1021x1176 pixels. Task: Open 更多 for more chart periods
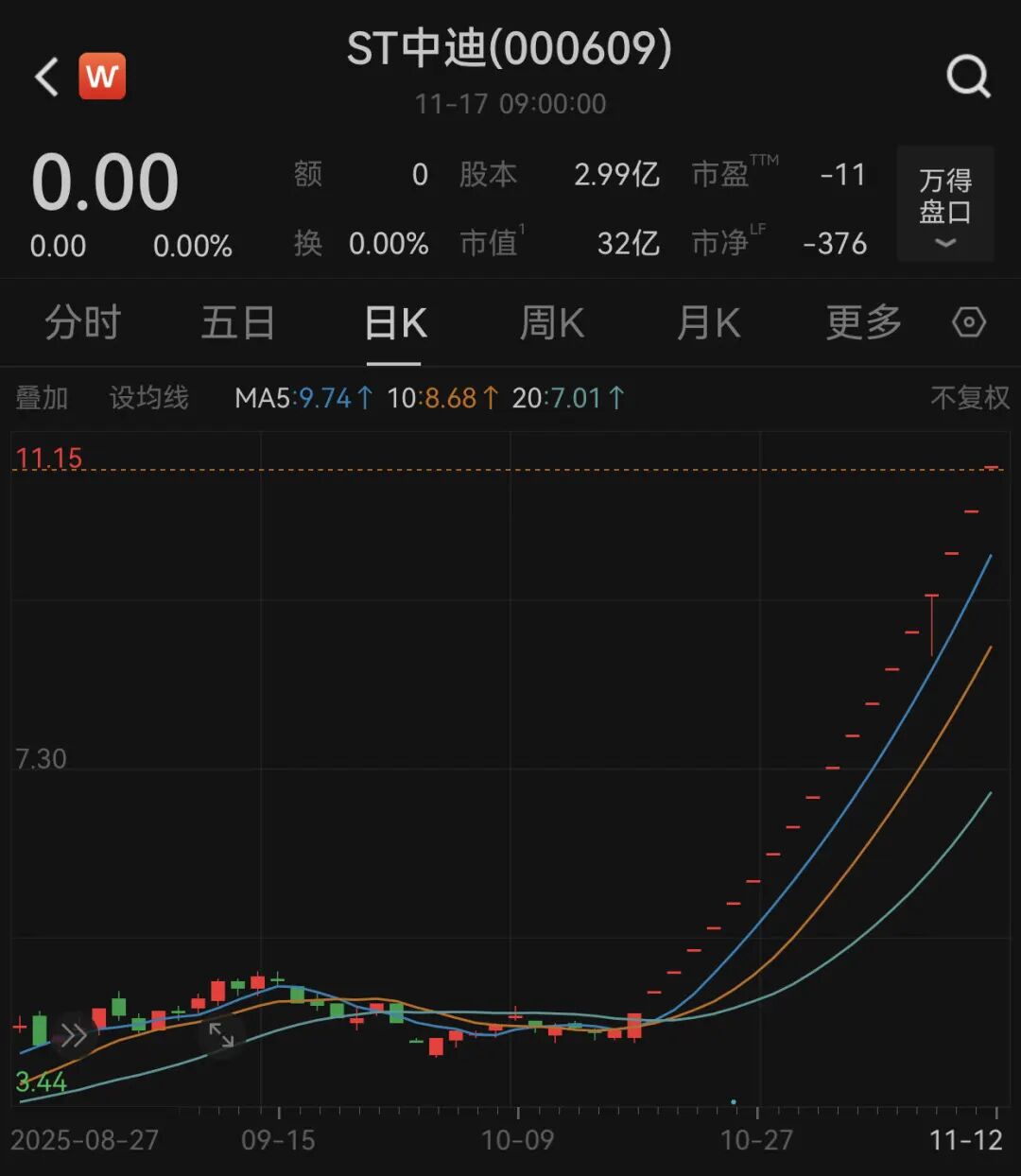pyautogui.click(x=861, y=322)
